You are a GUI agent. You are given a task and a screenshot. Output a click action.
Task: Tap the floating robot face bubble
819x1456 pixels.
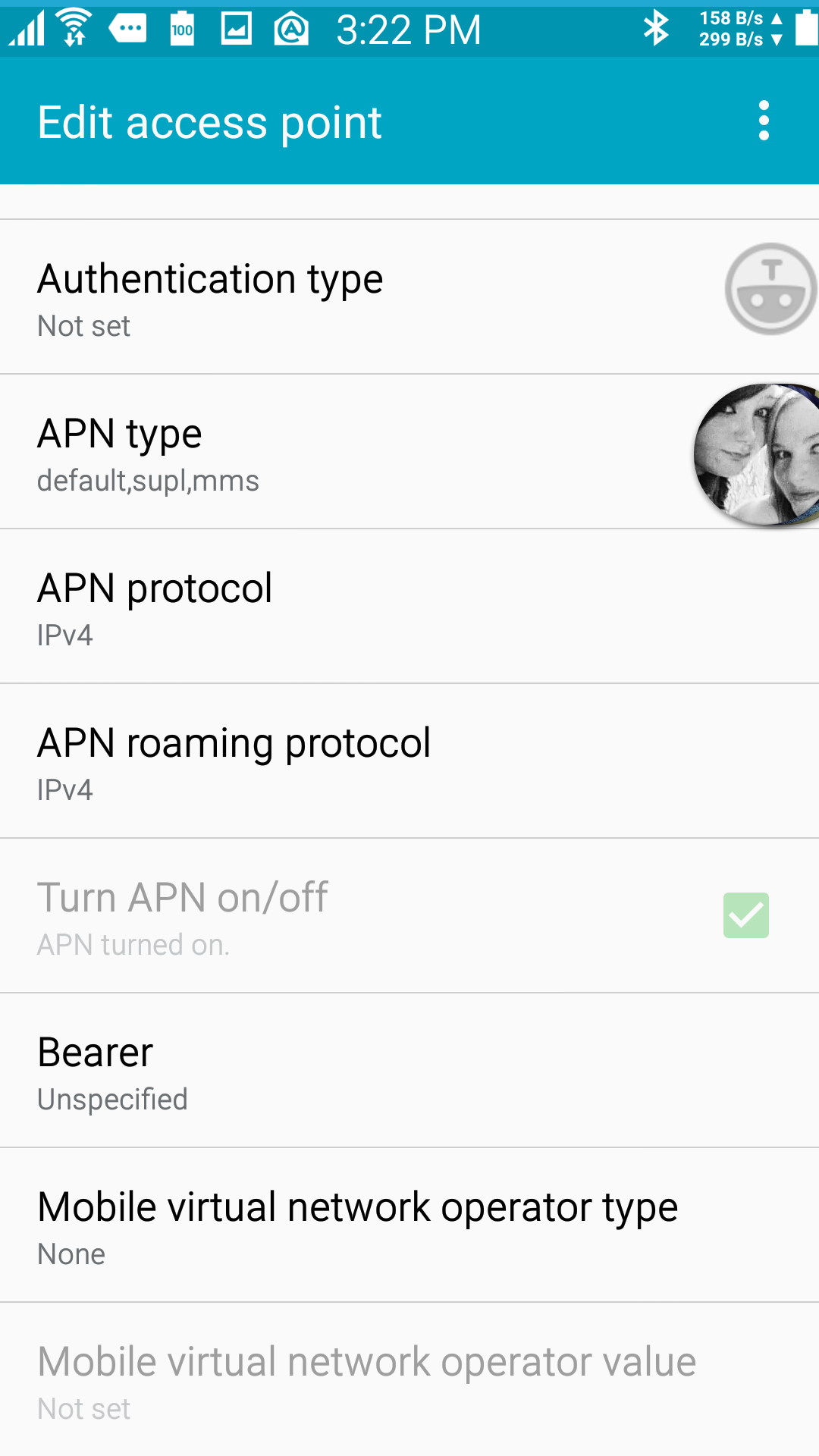point(771,289)
